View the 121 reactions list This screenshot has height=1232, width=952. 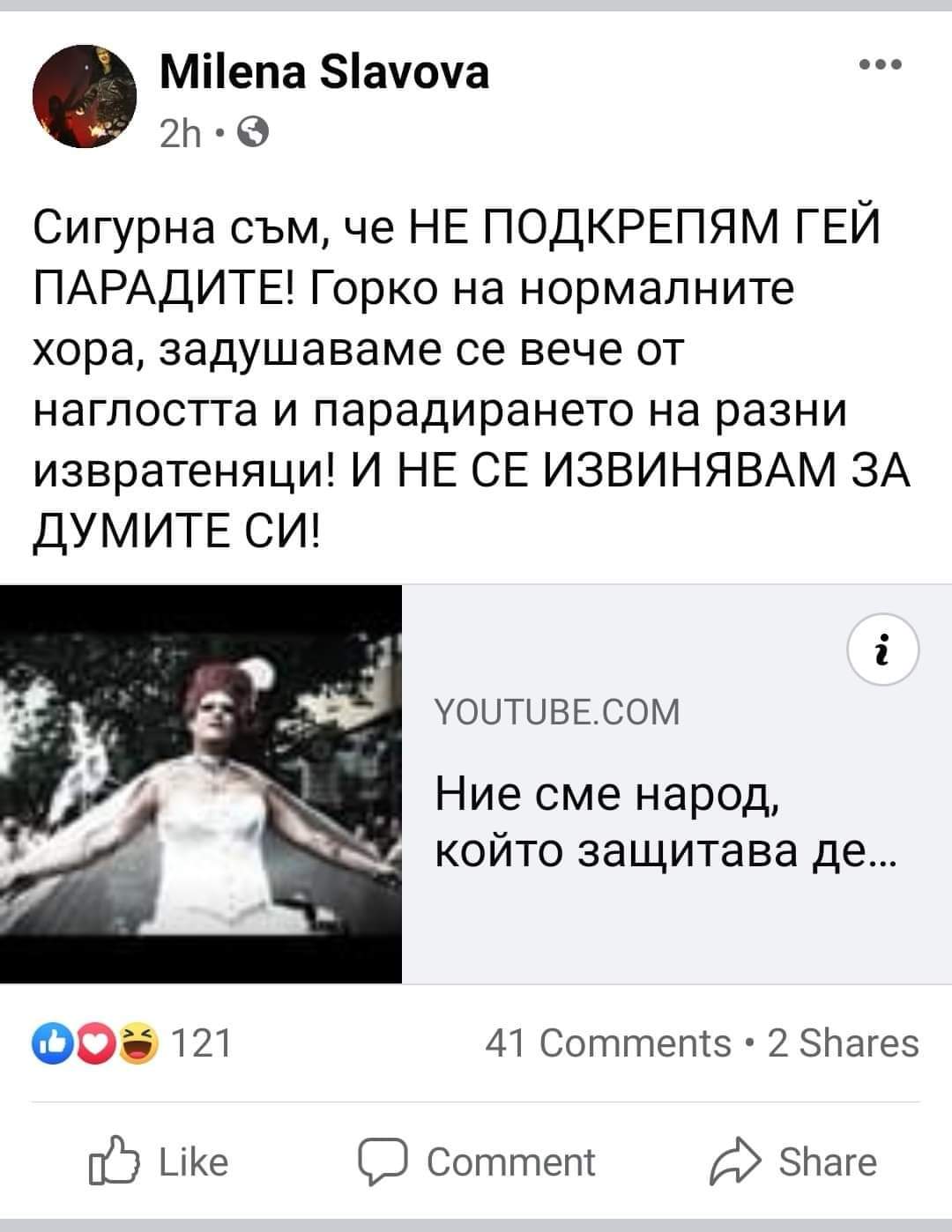coord(132,1043)
